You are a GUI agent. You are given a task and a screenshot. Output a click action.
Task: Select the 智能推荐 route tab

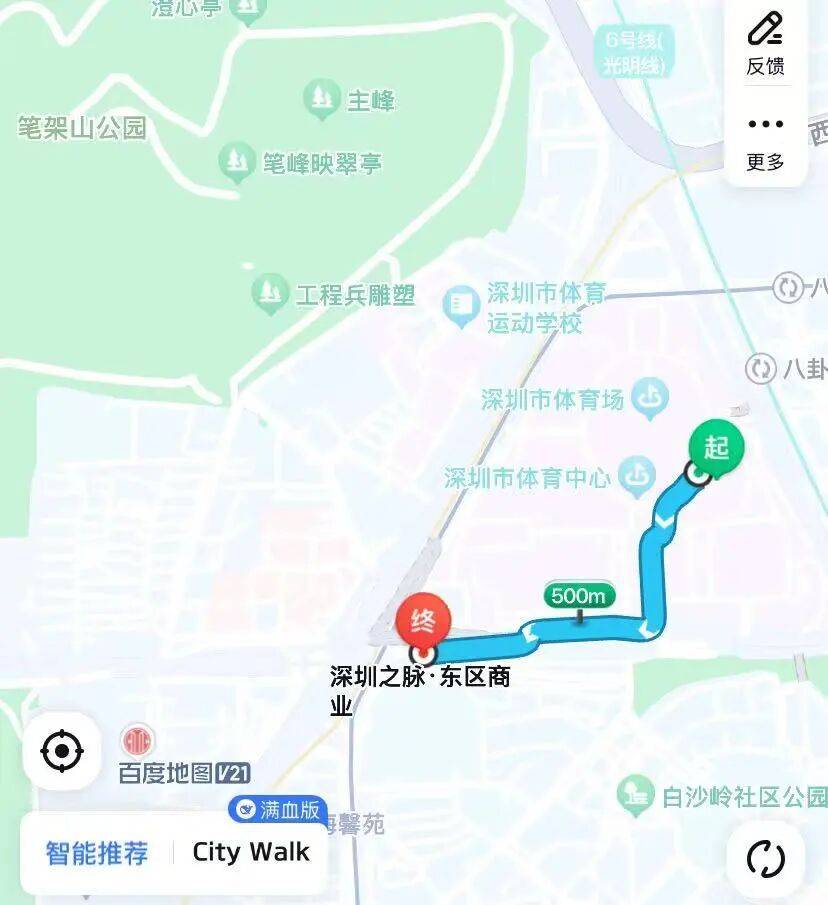tap(97, 853)
